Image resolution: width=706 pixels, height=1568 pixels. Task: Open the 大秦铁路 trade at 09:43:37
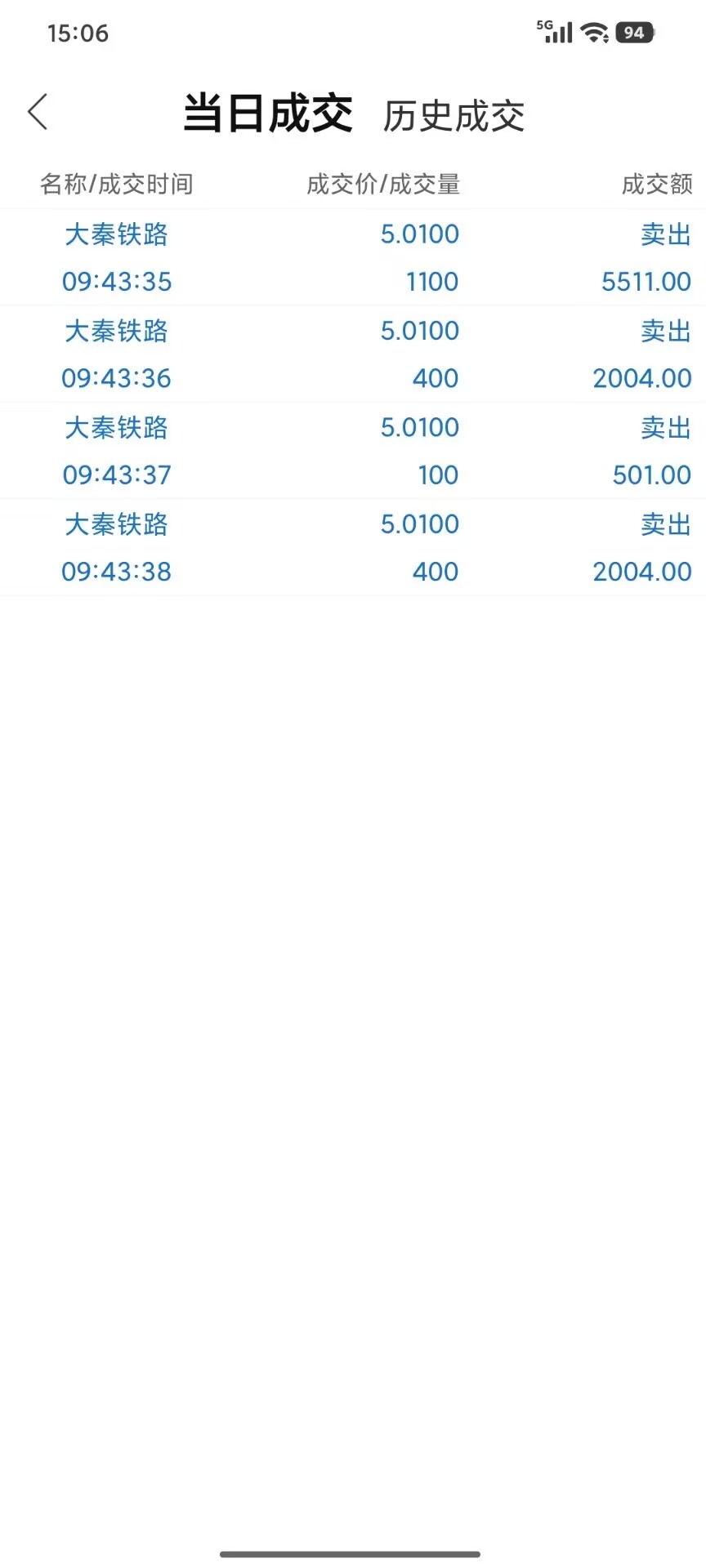pos(353,450)
